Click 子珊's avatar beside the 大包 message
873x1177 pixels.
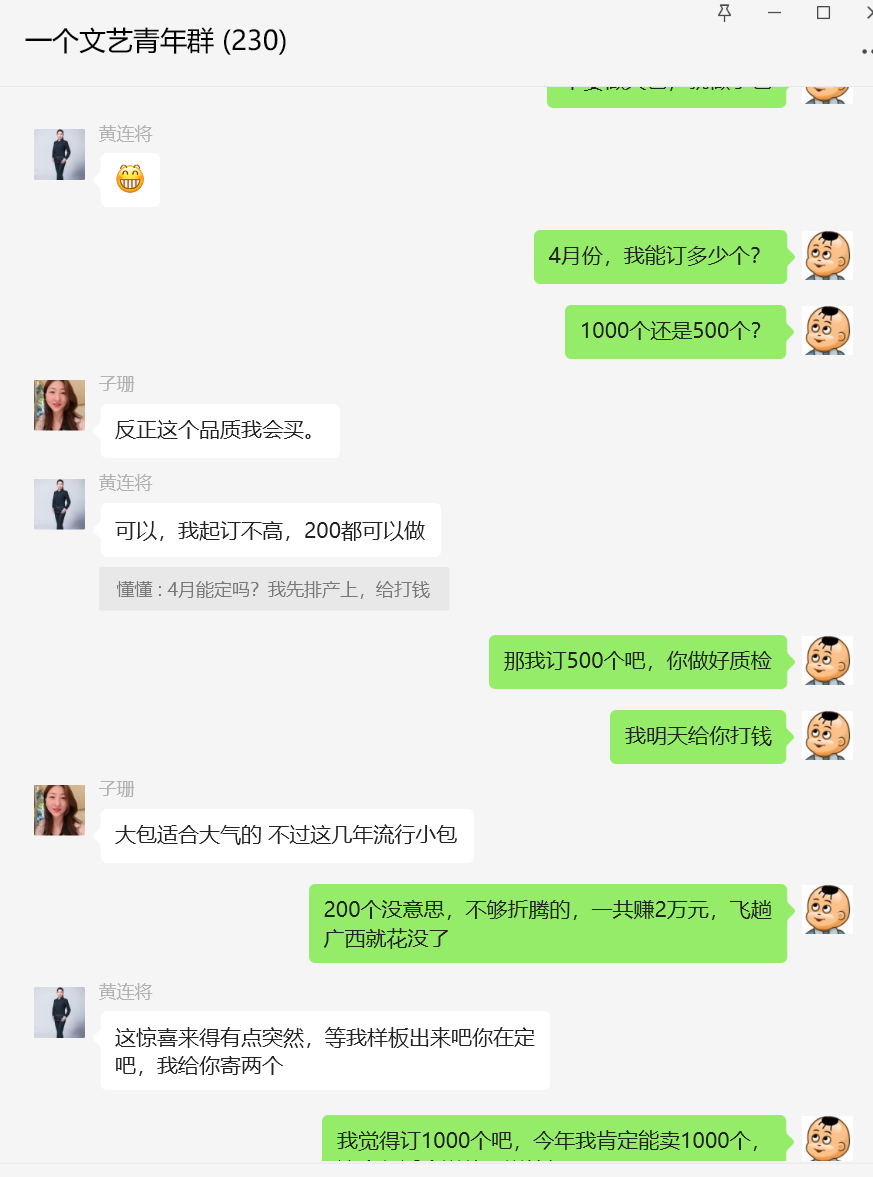[x=59, y=810]
